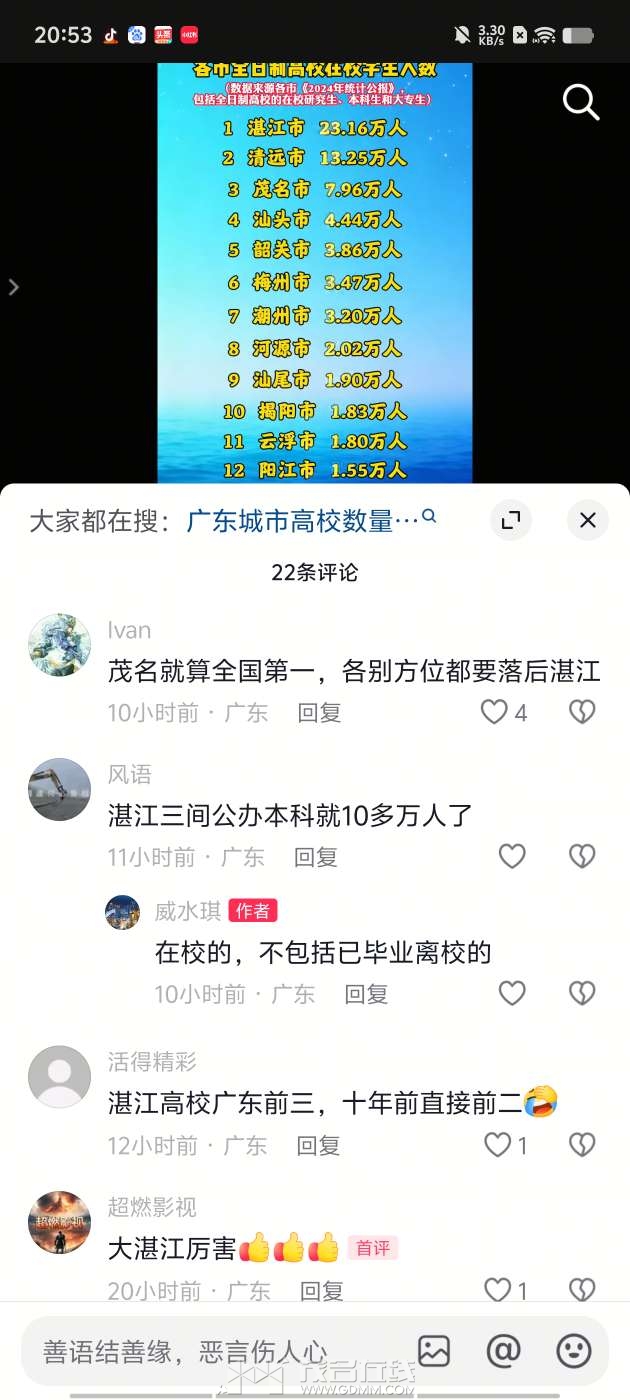
Task: Open the emoji picker
Action: [573, 1351]
